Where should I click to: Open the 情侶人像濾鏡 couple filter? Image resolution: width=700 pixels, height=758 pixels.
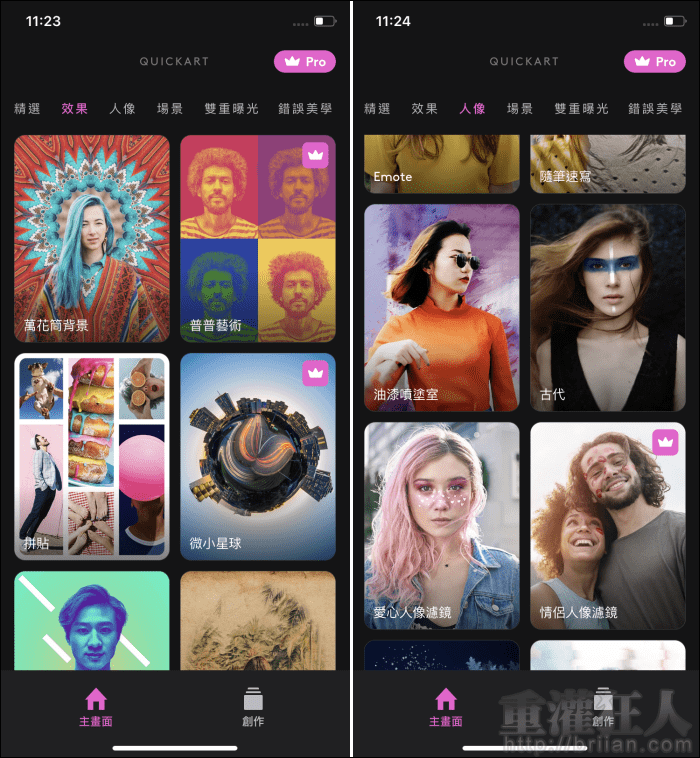point(608,526)
